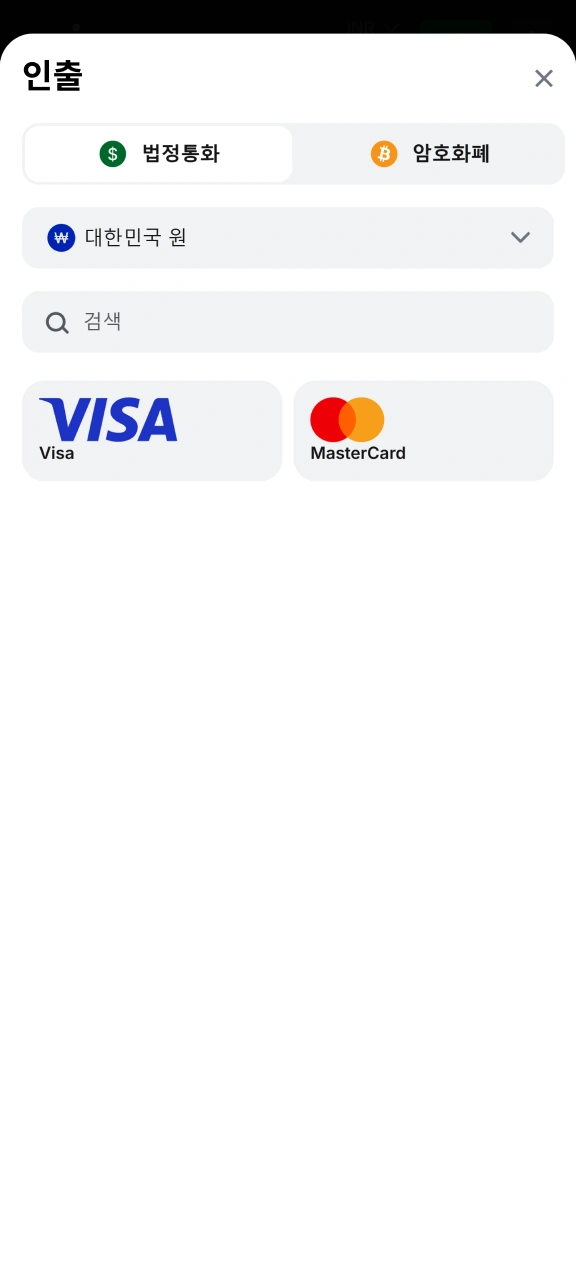Switch to the 법정통화 tab

point(159,154)
